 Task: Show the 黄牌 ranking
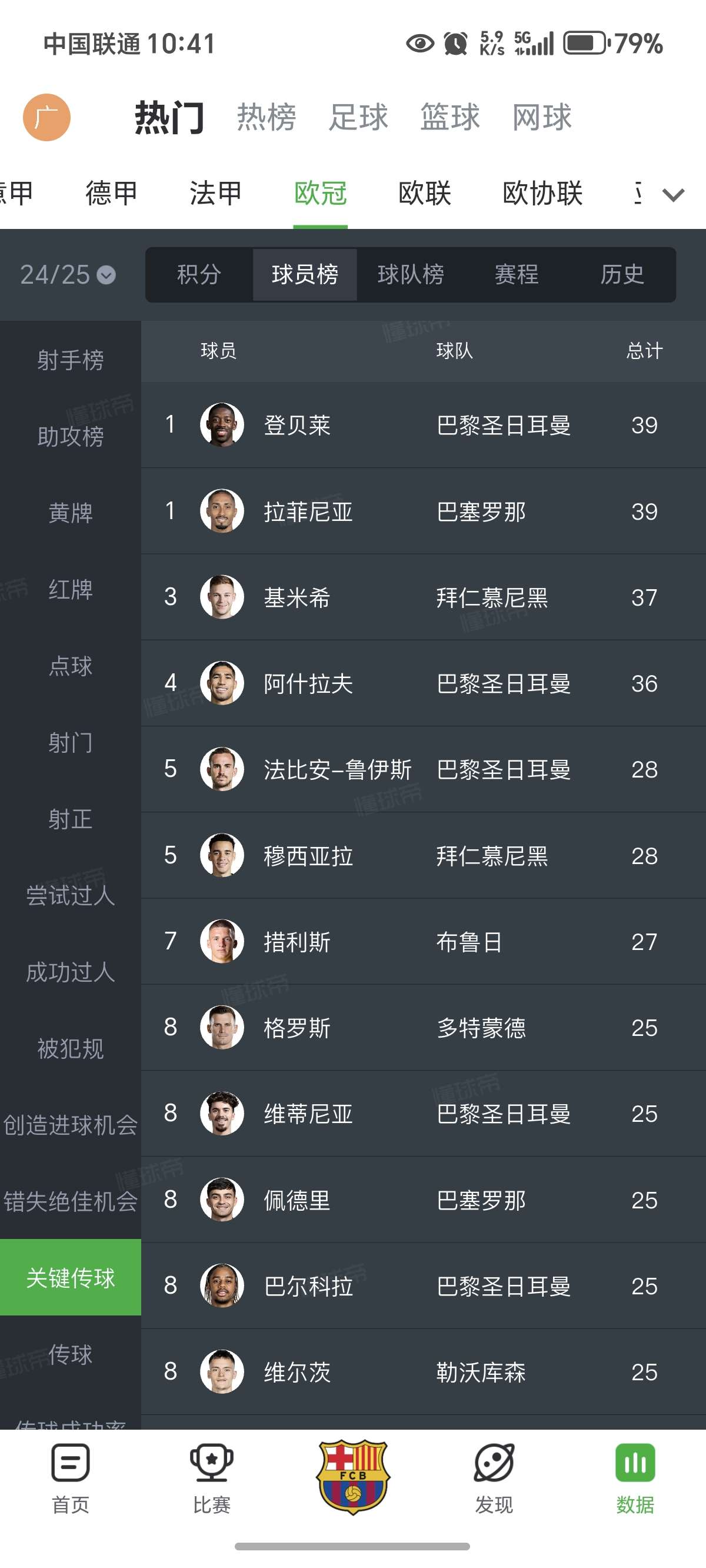71,513
